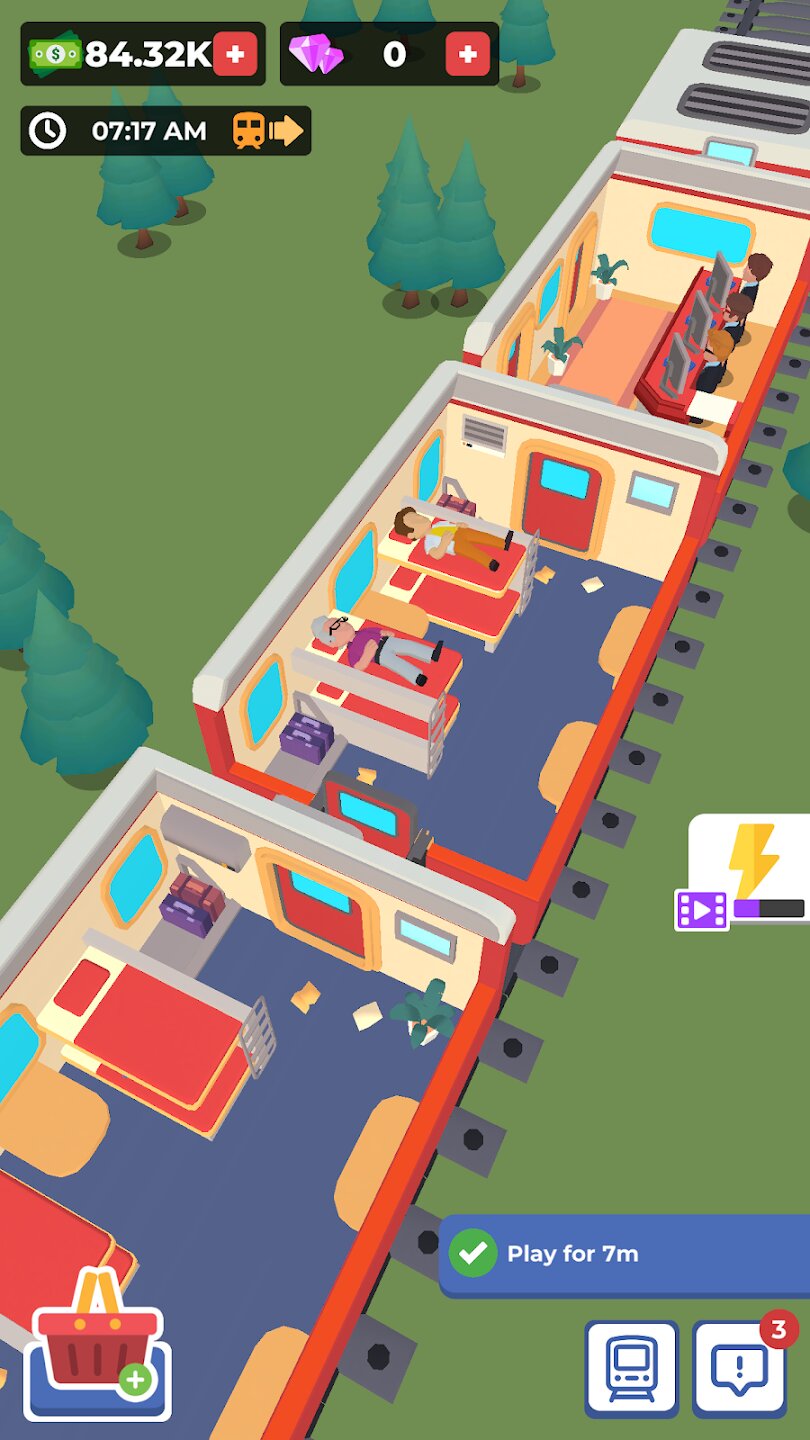Claim the Play for 7m reward
The image size is (810, 1440).
pyautogui.click(x=624, y=1254)
